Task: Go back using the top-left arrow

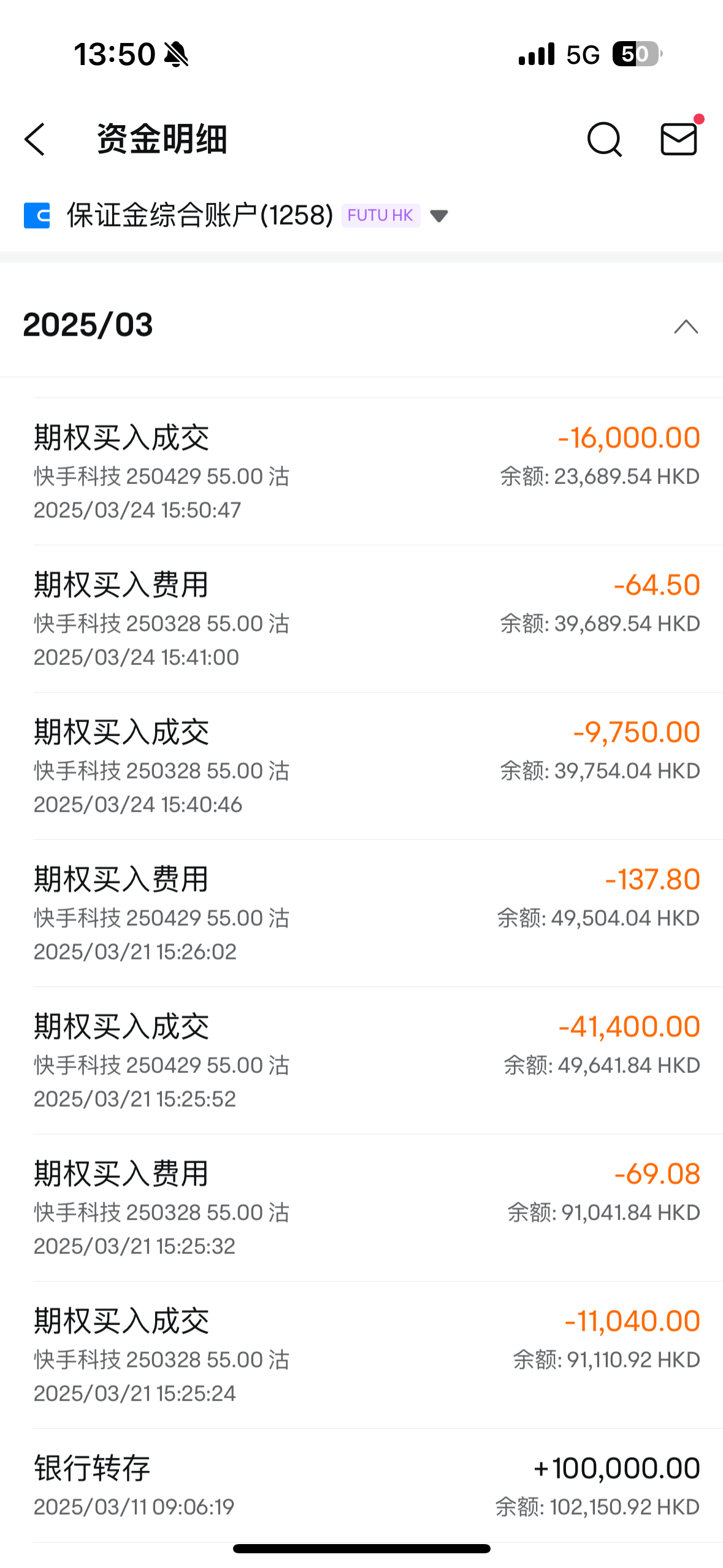Action: [x=35, y=139]
